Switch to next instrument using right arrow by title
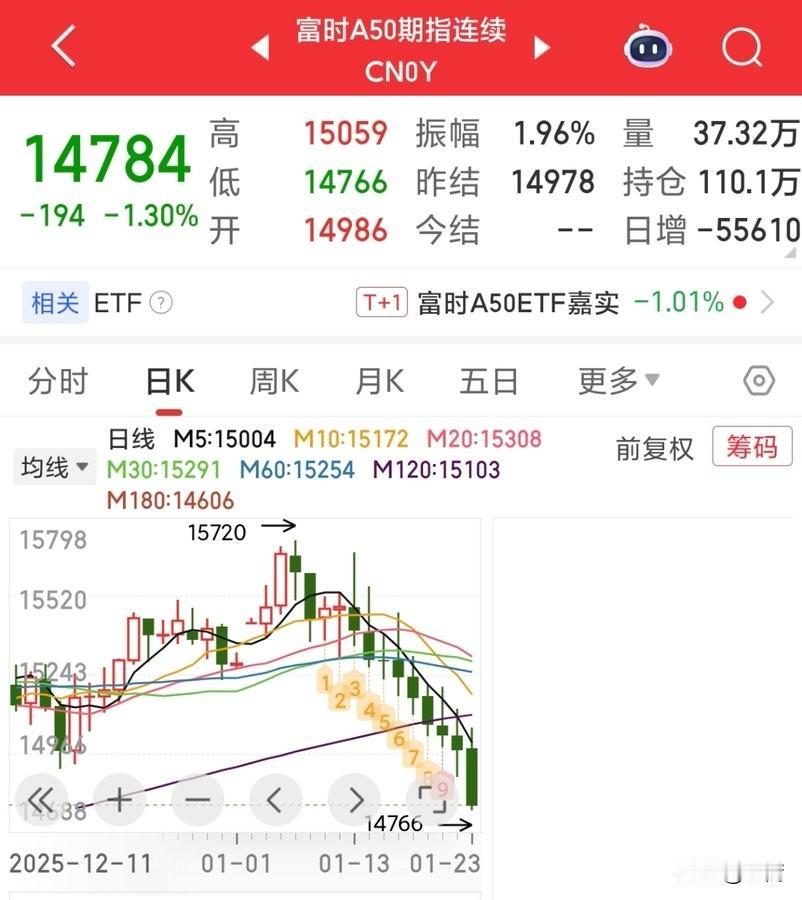The image size is (802, 900). tap(540, 46)
